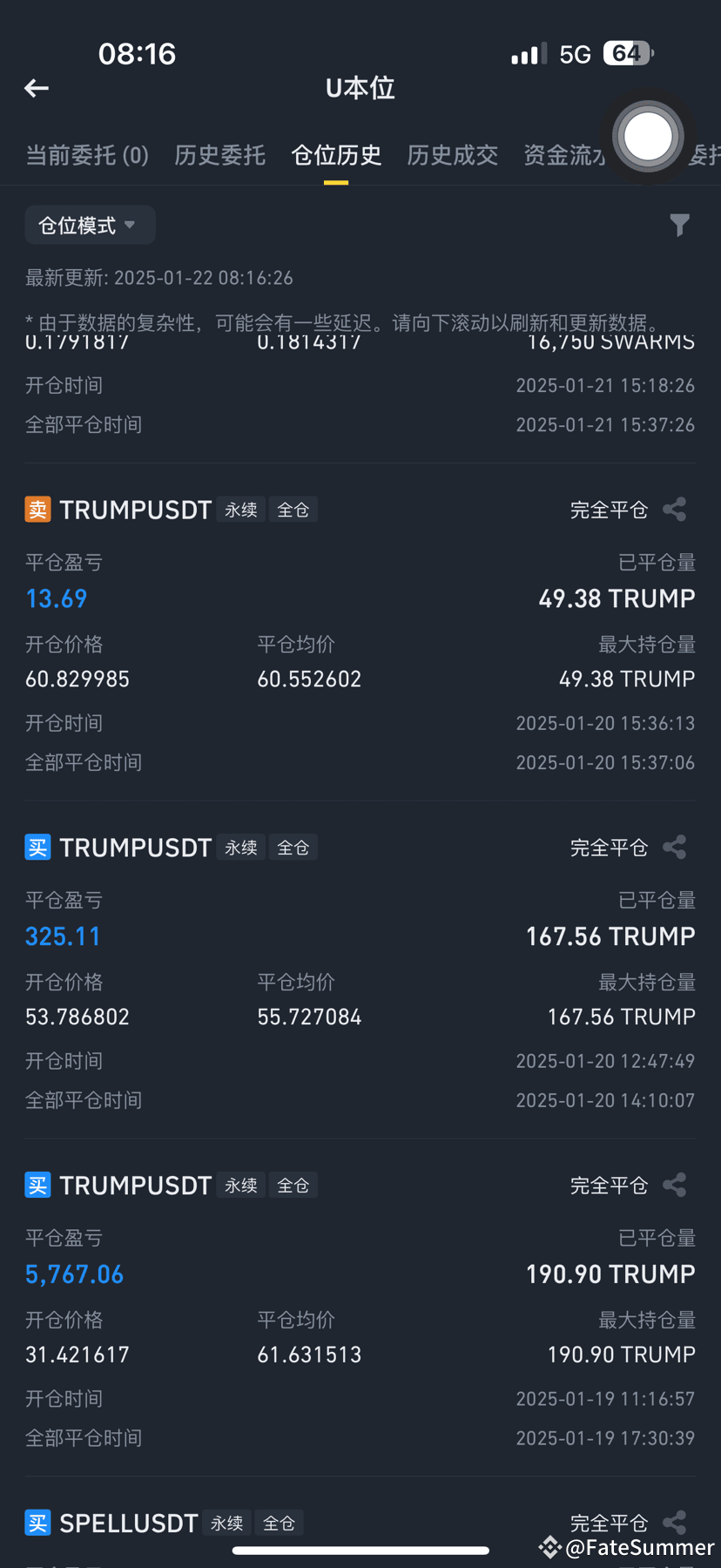Switch to the 当前委托 (0) tab

[87, 155]
